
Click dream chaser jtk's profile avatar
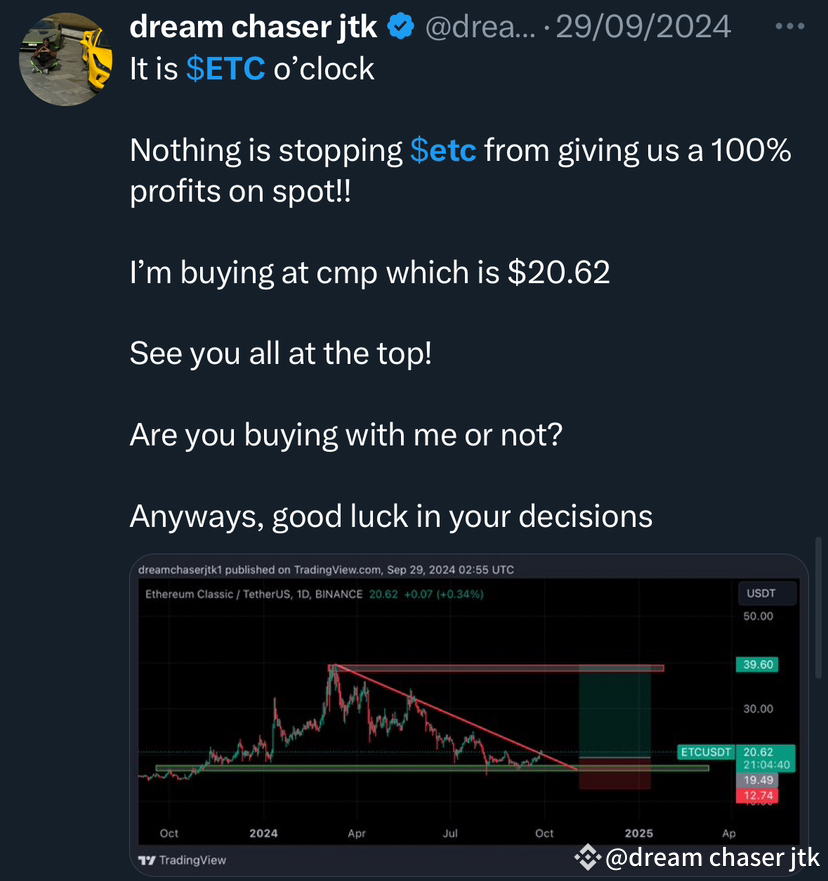point(64,57)
